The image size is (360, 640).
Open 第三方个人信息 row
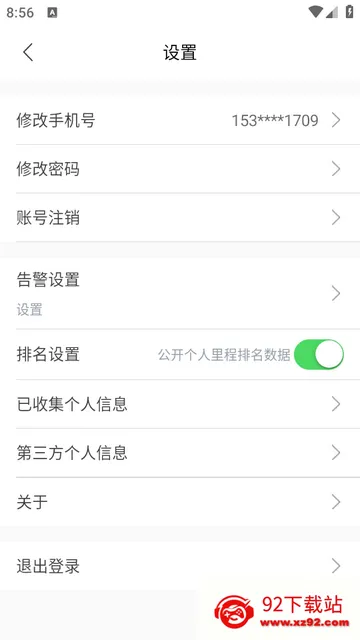coord(180,453)
